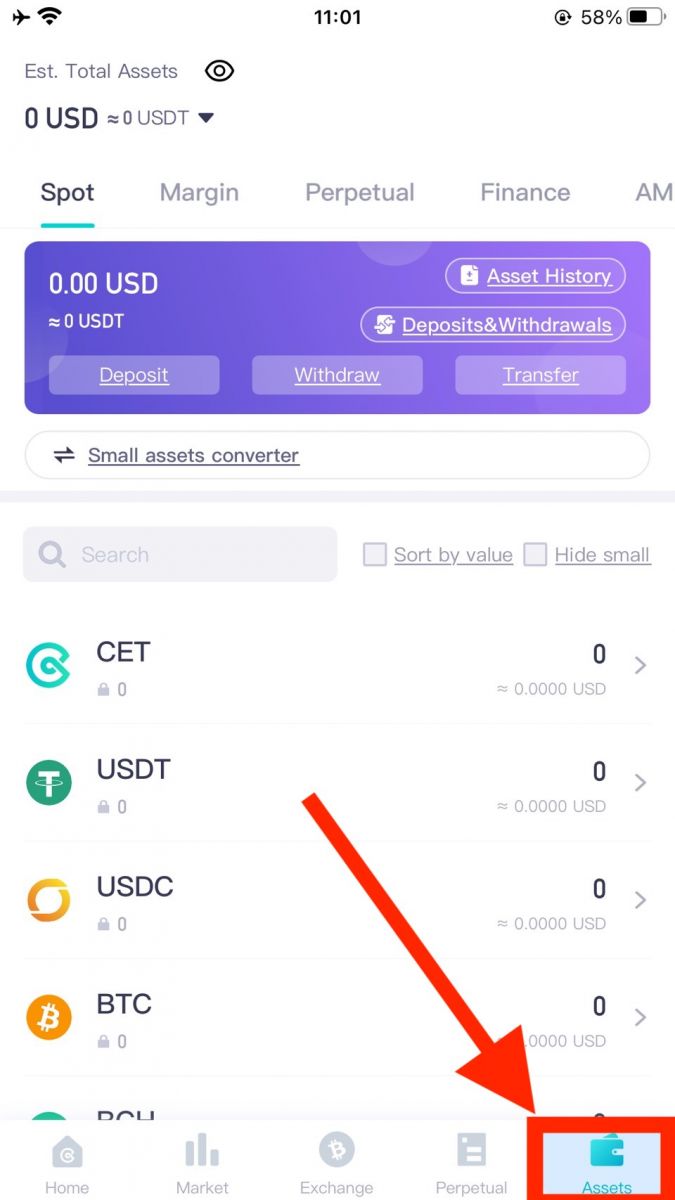Open the Exchange tab
This screenshot has height=1200, width=675.
pos(337,1163)
